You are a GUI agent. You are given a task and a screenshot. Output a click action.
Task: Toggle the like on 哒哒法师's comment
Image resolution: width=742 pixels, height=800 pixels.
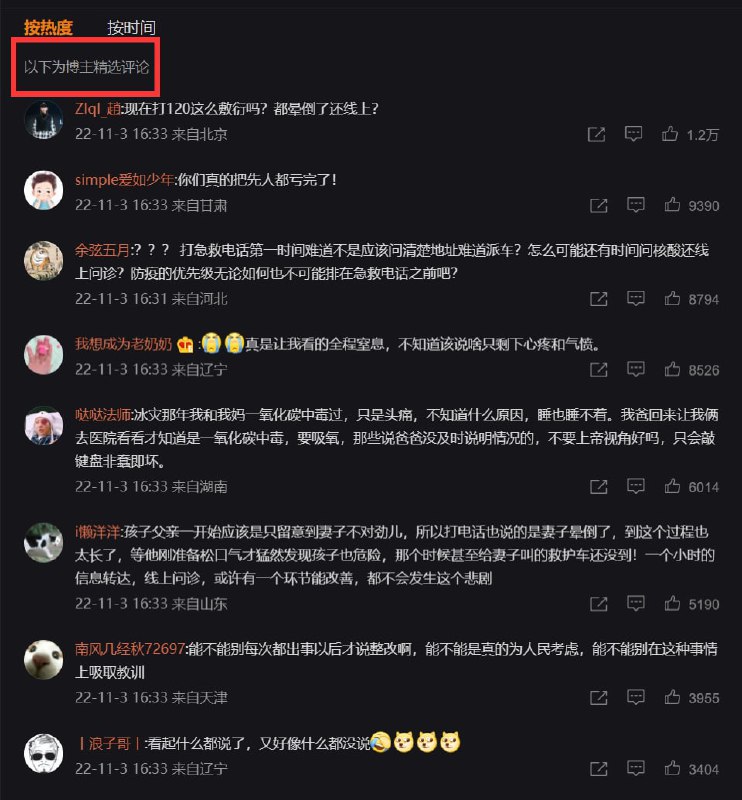click(672, 487)
